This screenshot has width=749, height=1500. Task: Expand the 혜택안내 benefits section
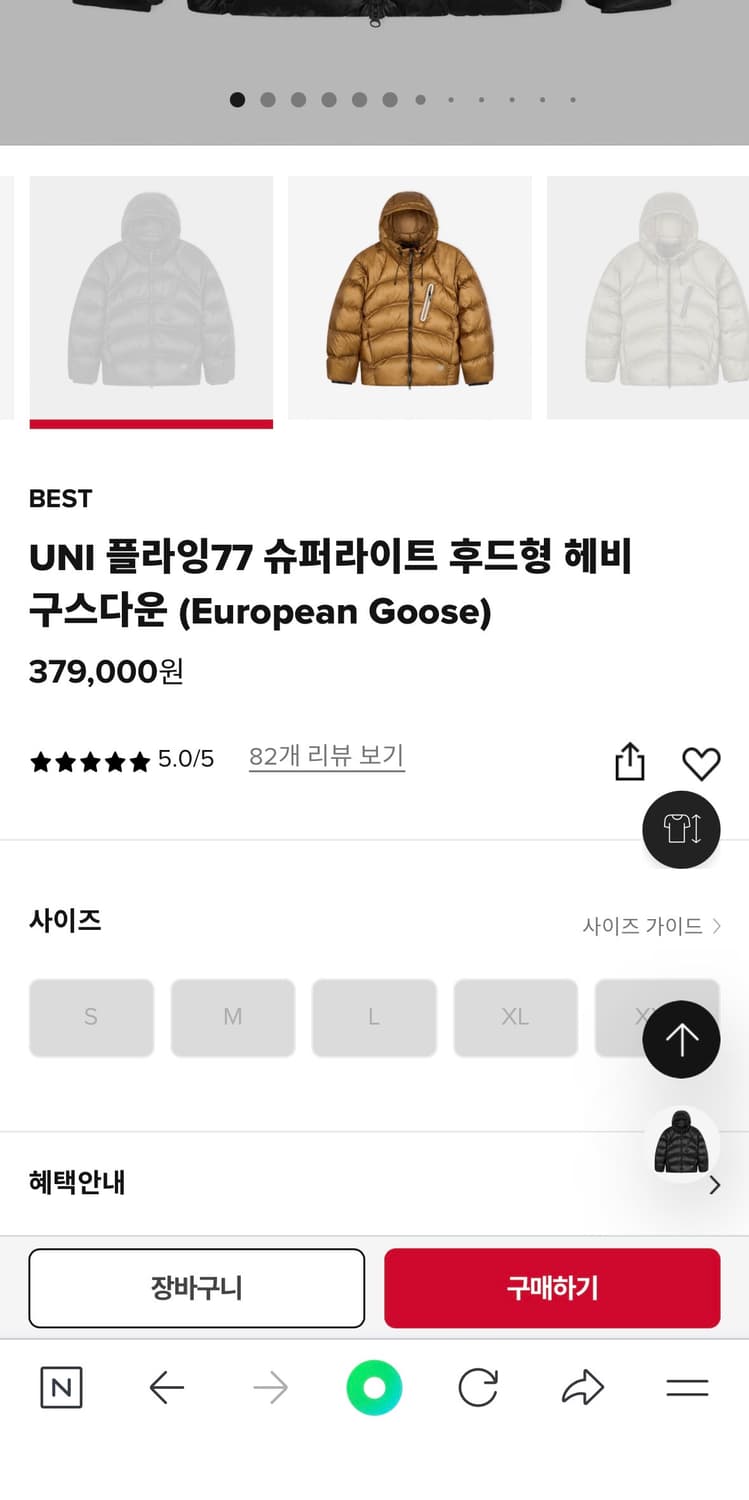pos(374,1184)
